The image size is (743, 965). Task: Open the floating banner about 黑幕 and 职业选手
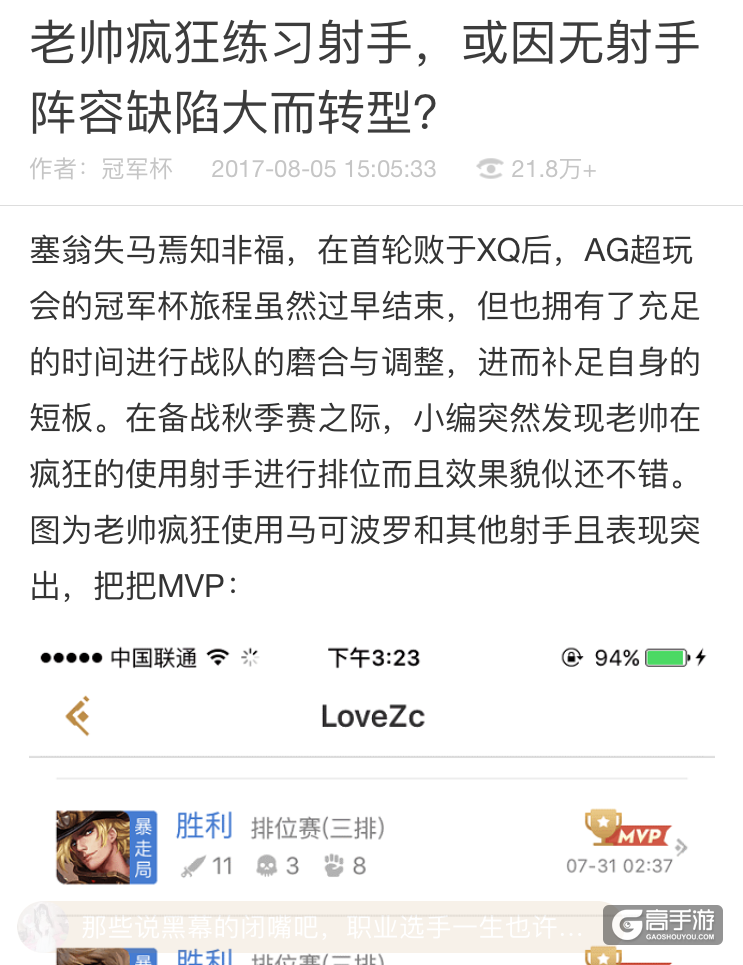point(330,927)
